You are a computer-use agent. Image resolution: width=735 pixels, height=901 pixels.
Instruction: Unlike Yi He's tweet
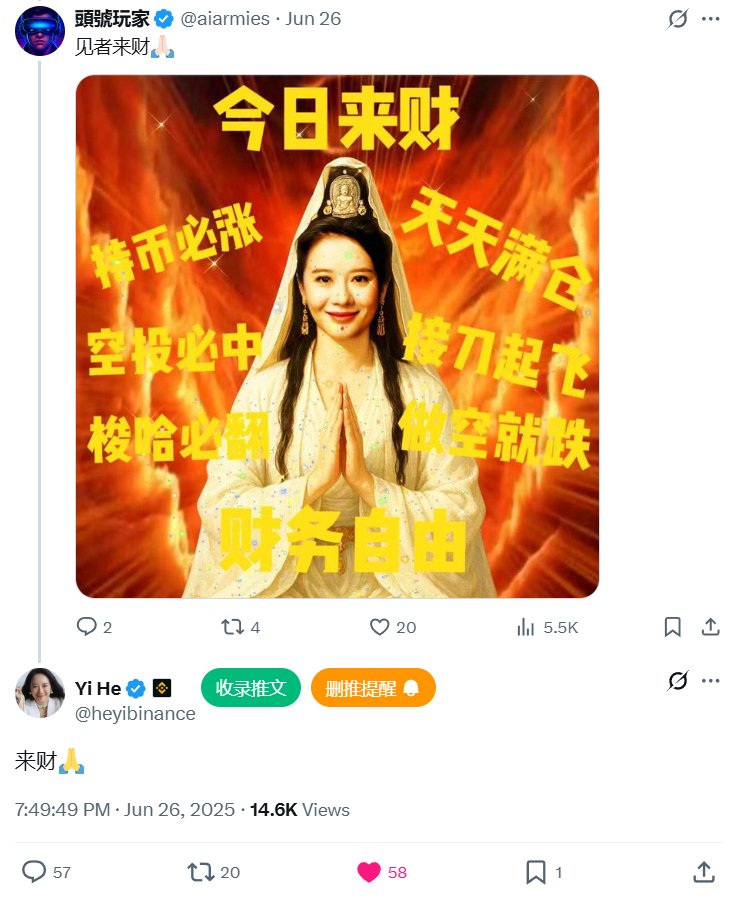tap(369, 872)
